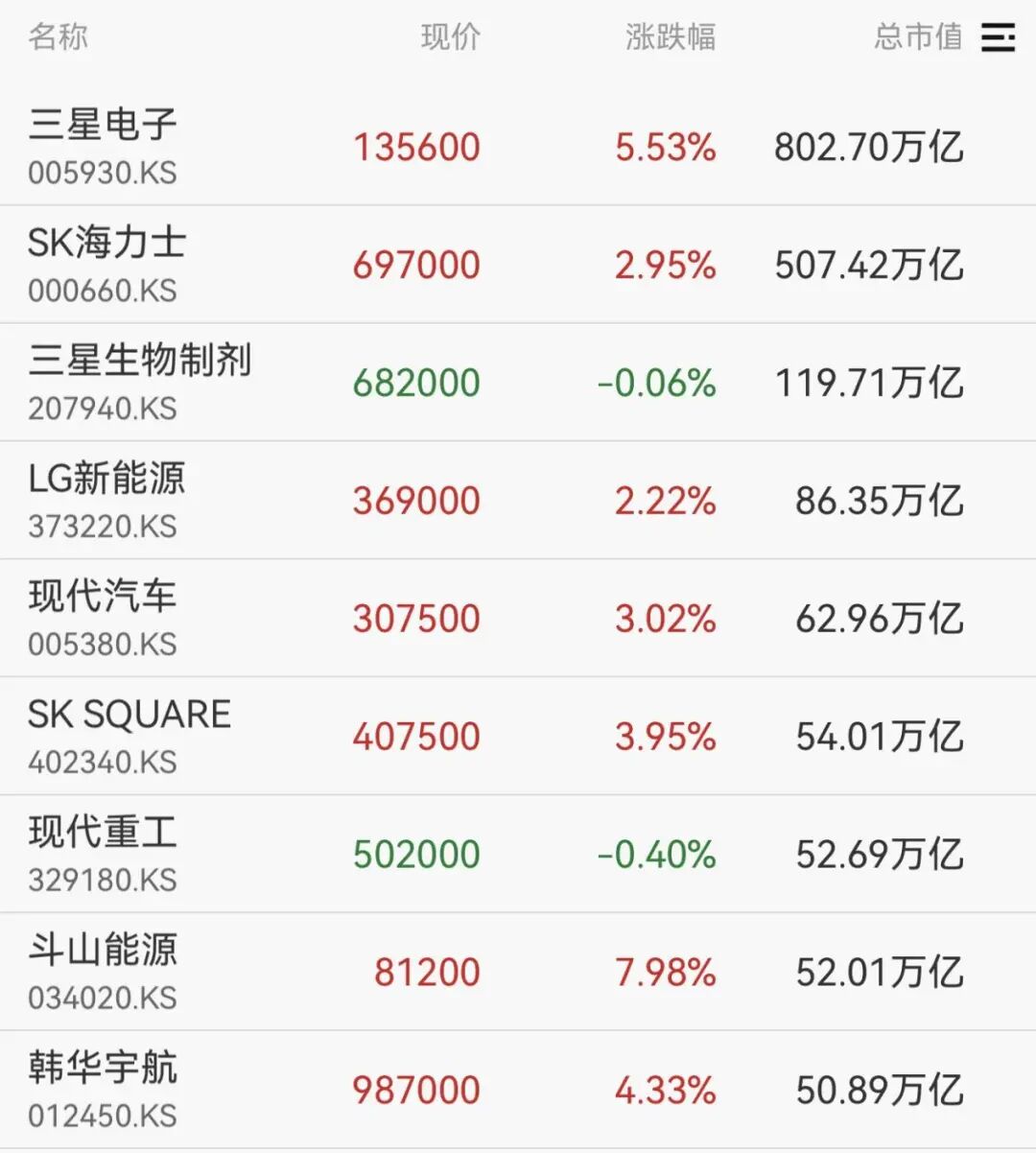This screenshot has width=1036, height=1153.
Task: Open the column settings icon beside 总市值
Action: pos(998,37)
